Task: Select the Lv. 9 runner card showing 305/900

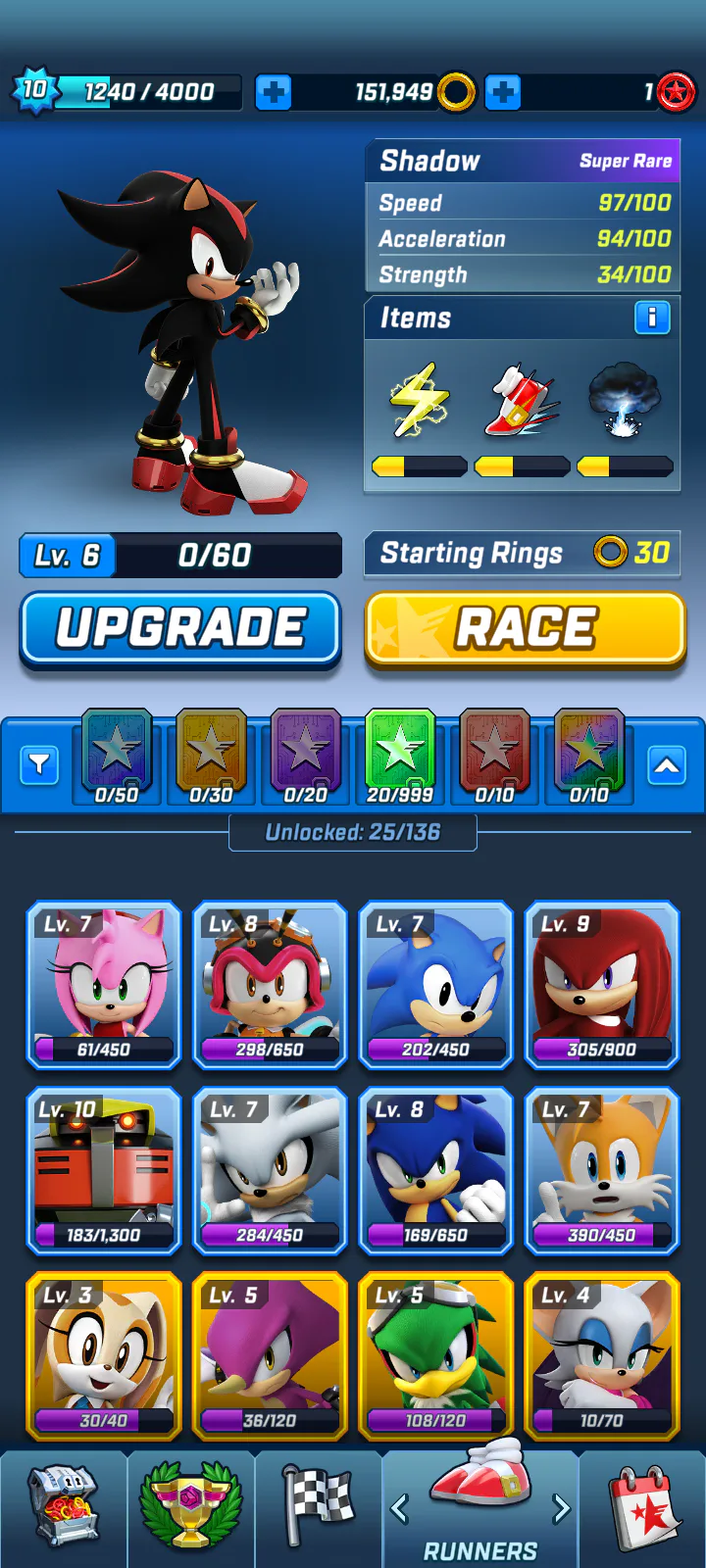Action: [602, 984]
